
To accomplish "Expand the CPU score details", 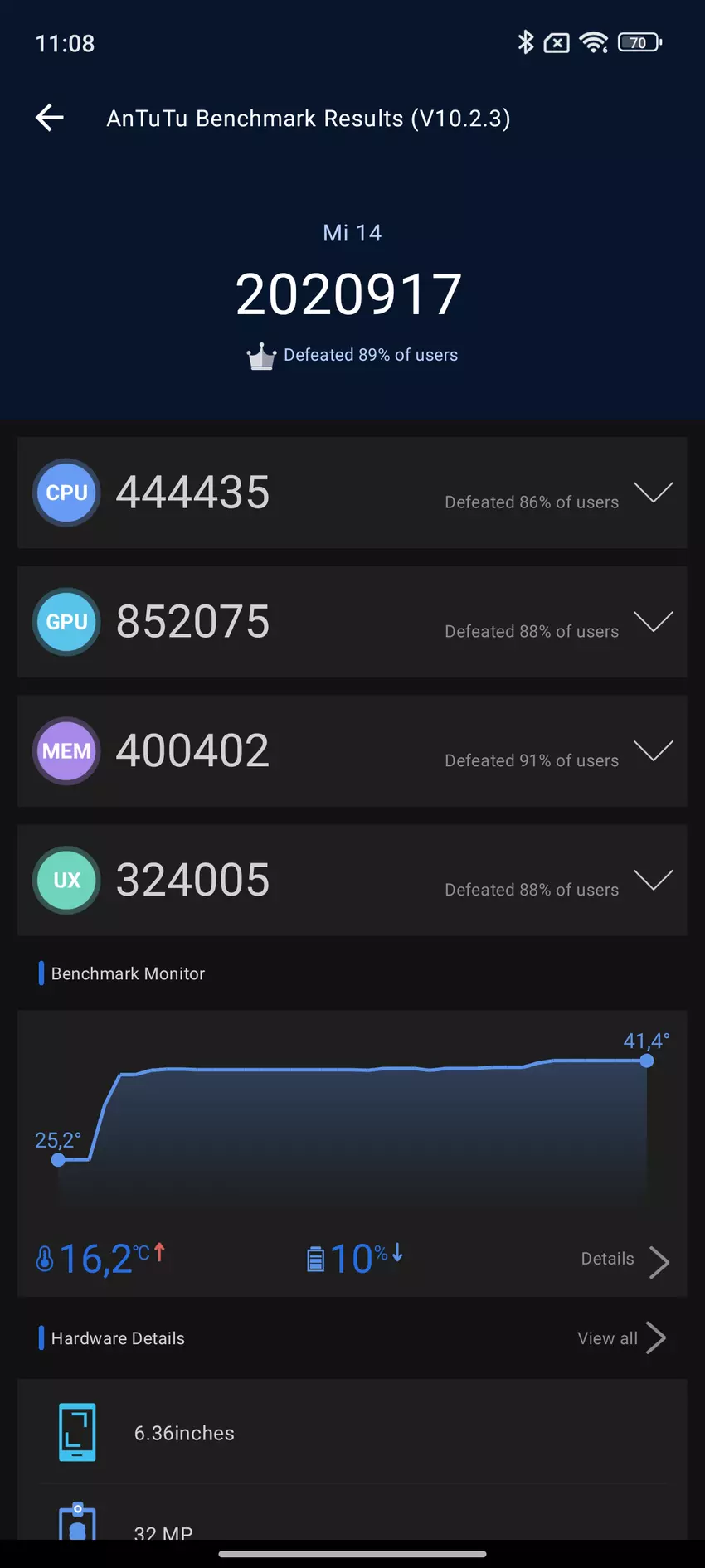I will 653,493.
